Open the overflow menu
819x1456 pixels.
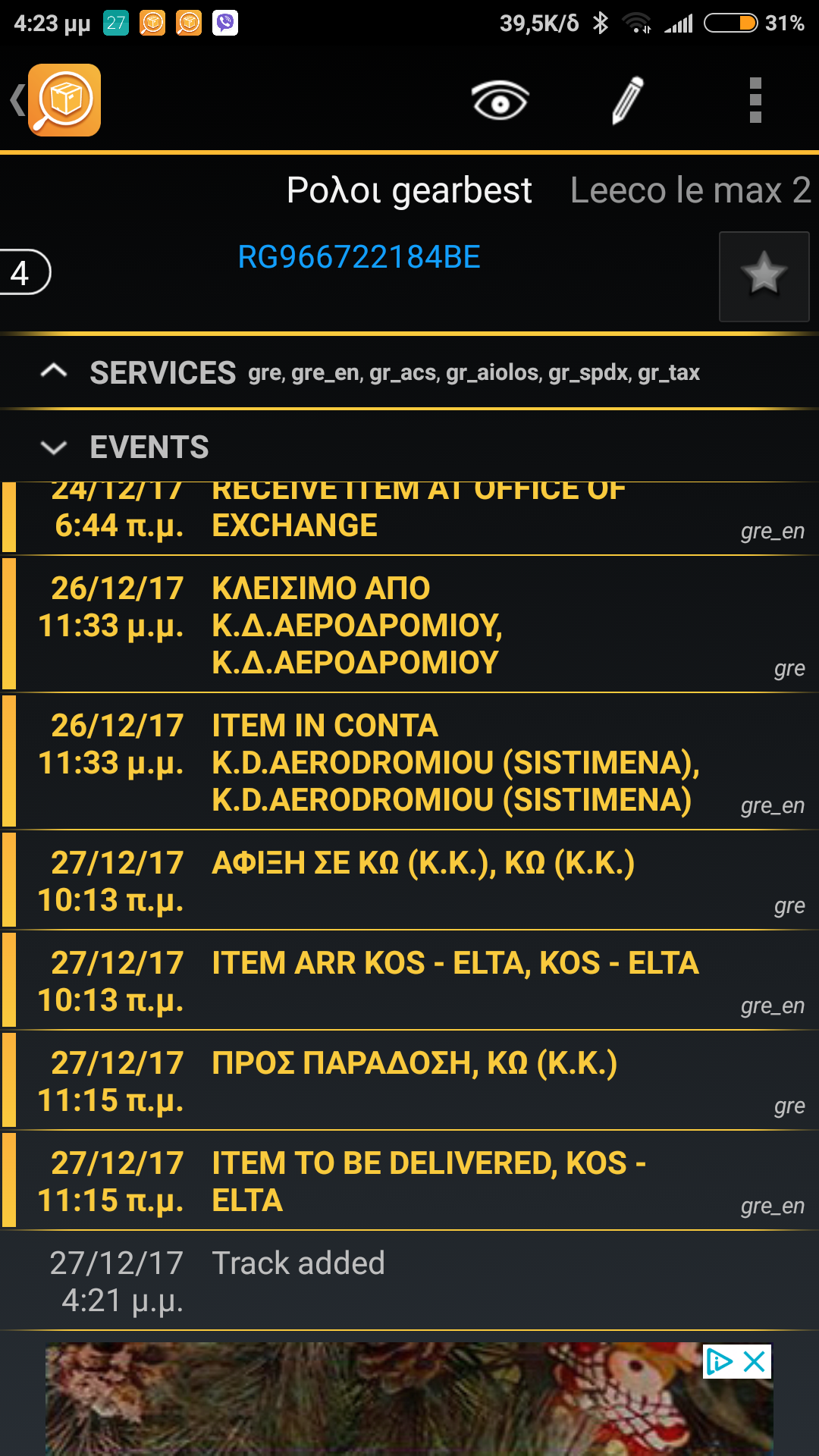click(755, 100)
